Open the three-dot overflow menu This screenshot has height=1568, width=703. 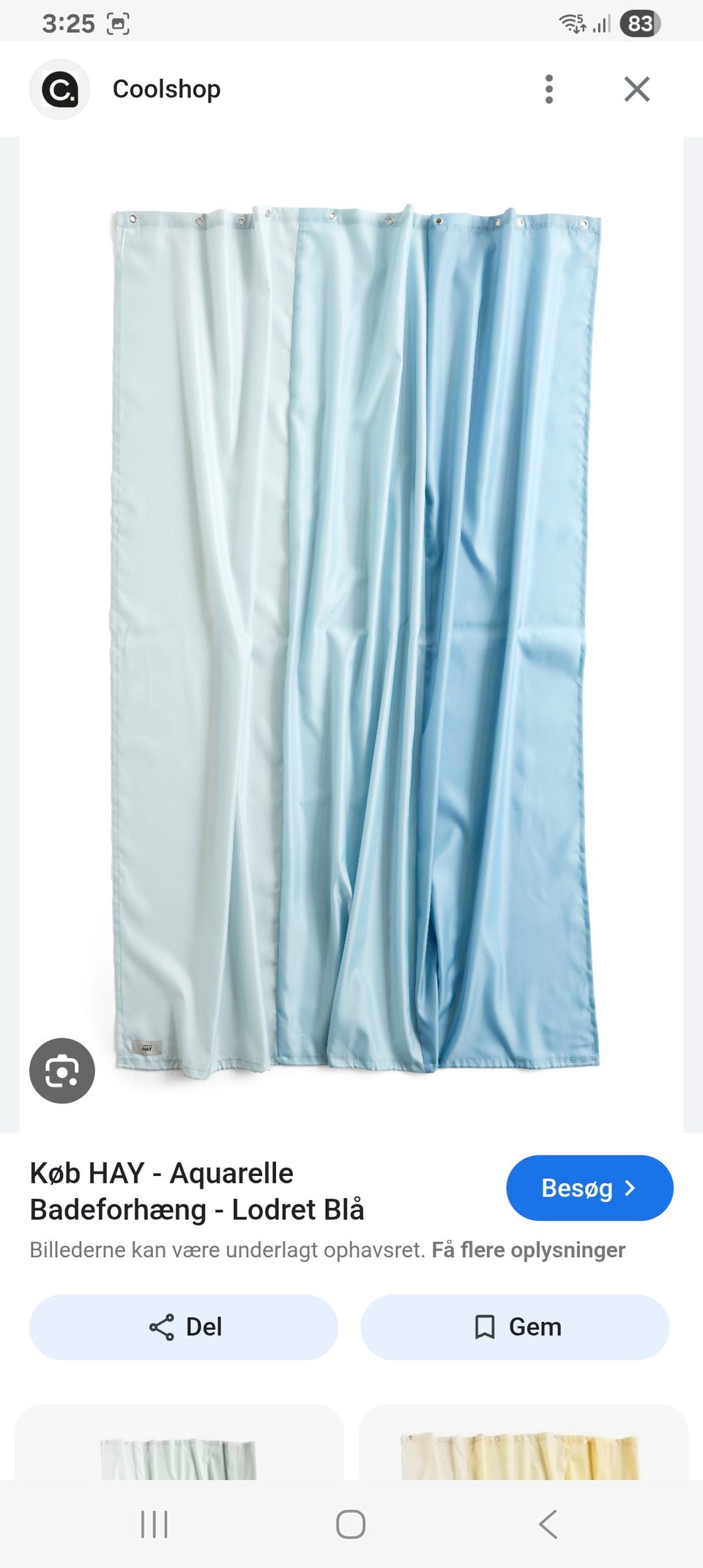coord(549,89)
